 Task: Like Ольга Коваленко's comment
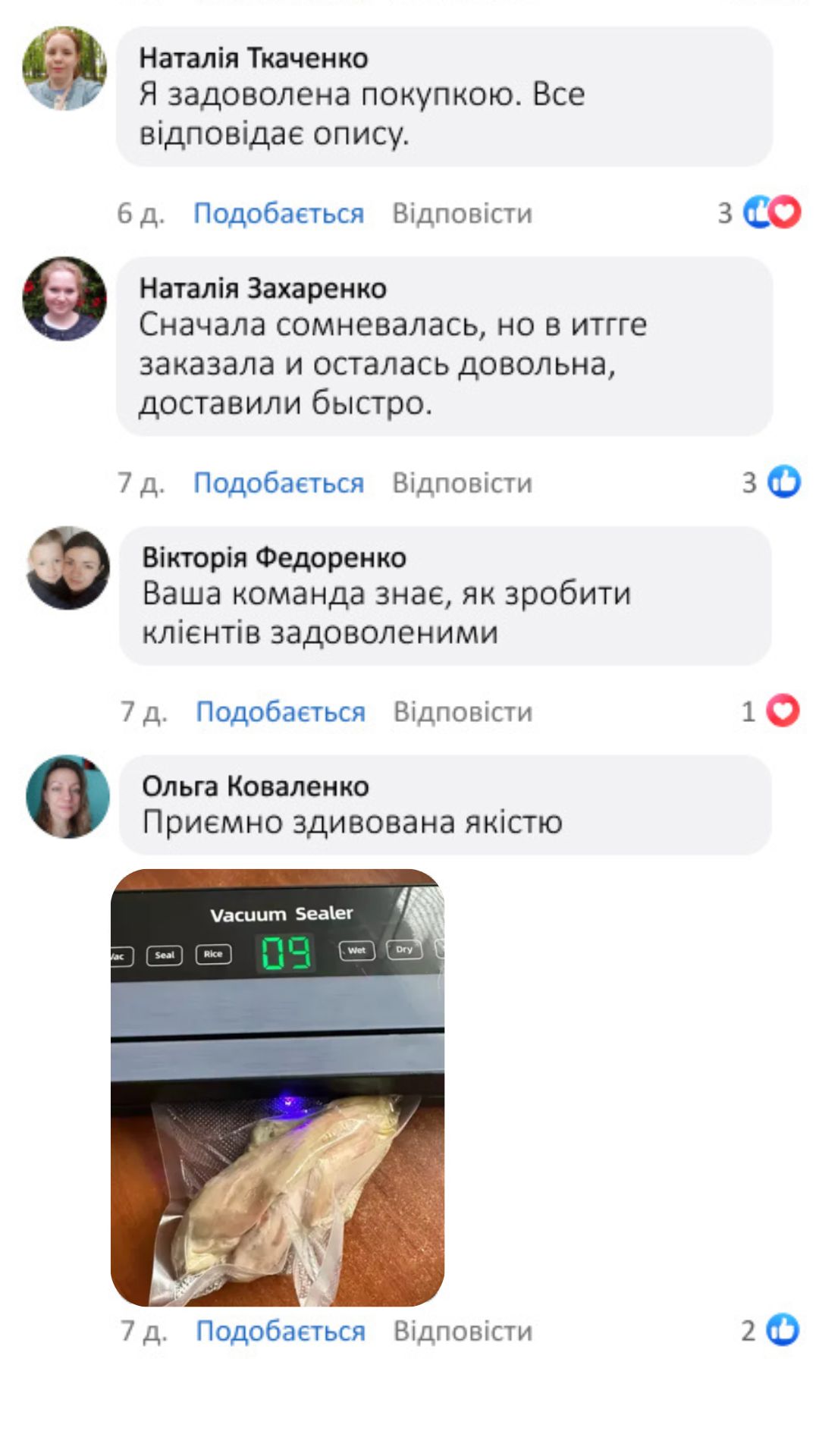[281, 1332]
